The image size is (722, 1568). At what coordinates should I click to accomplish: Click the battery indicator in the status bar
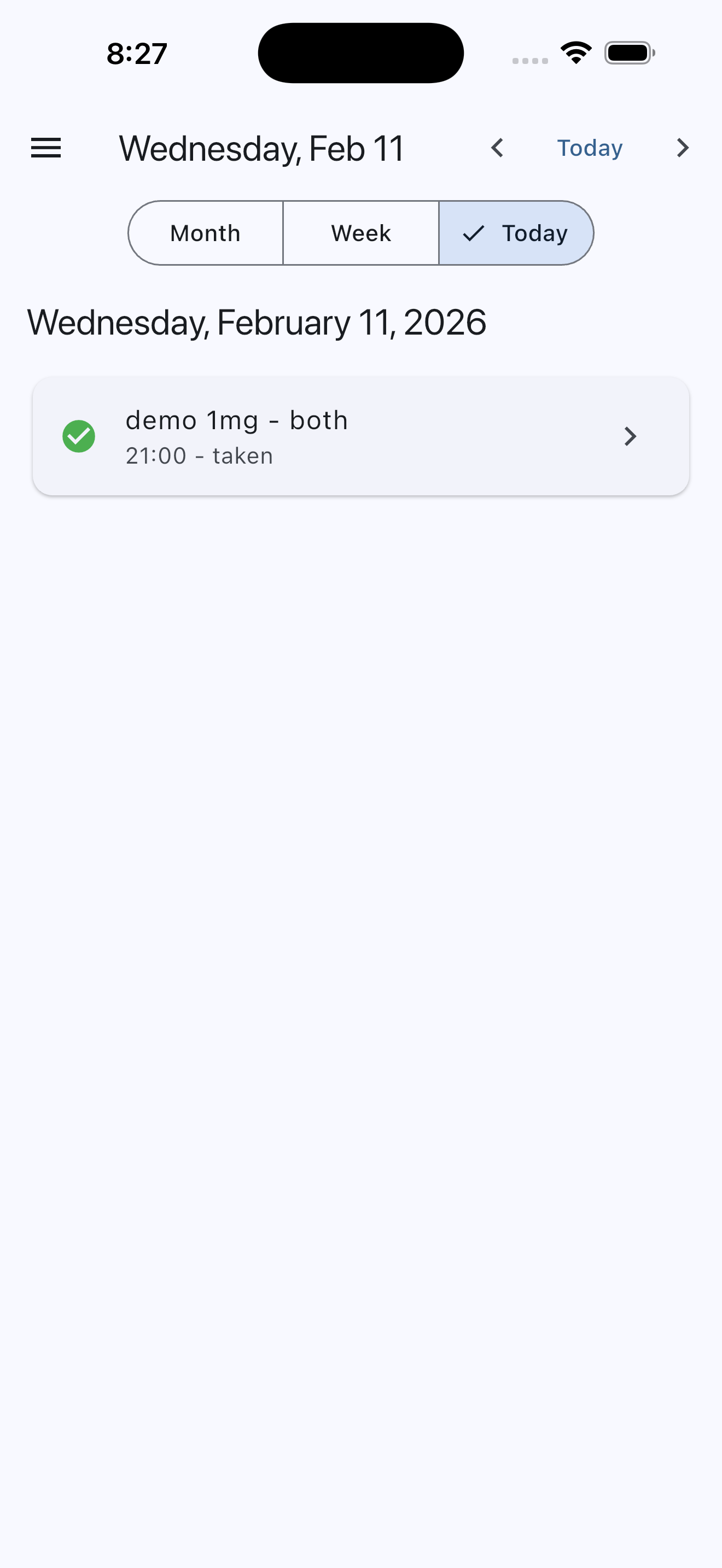[630, 52]
